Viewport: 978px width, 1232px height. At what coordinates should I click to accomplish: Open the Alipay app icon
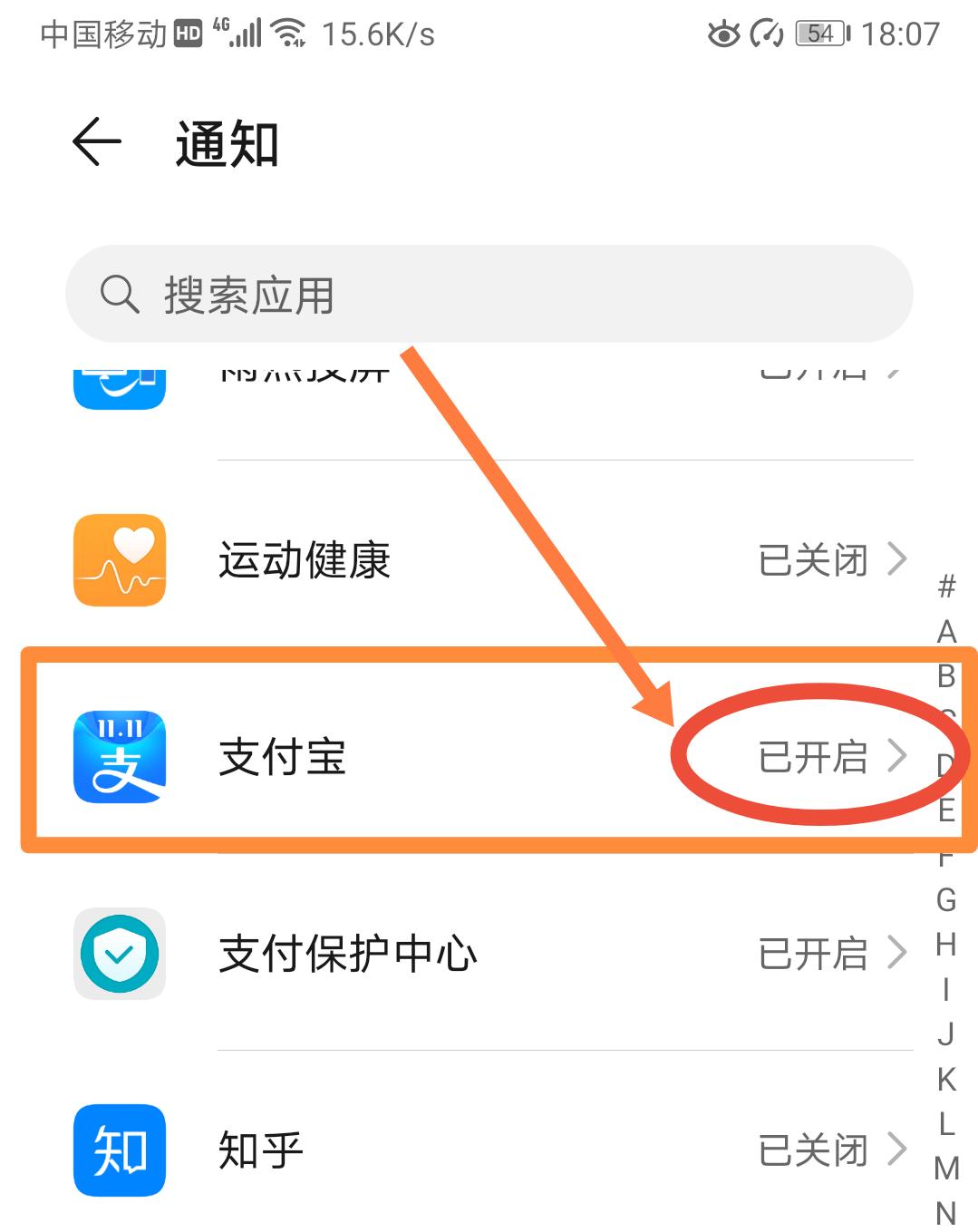click(119, 759)
